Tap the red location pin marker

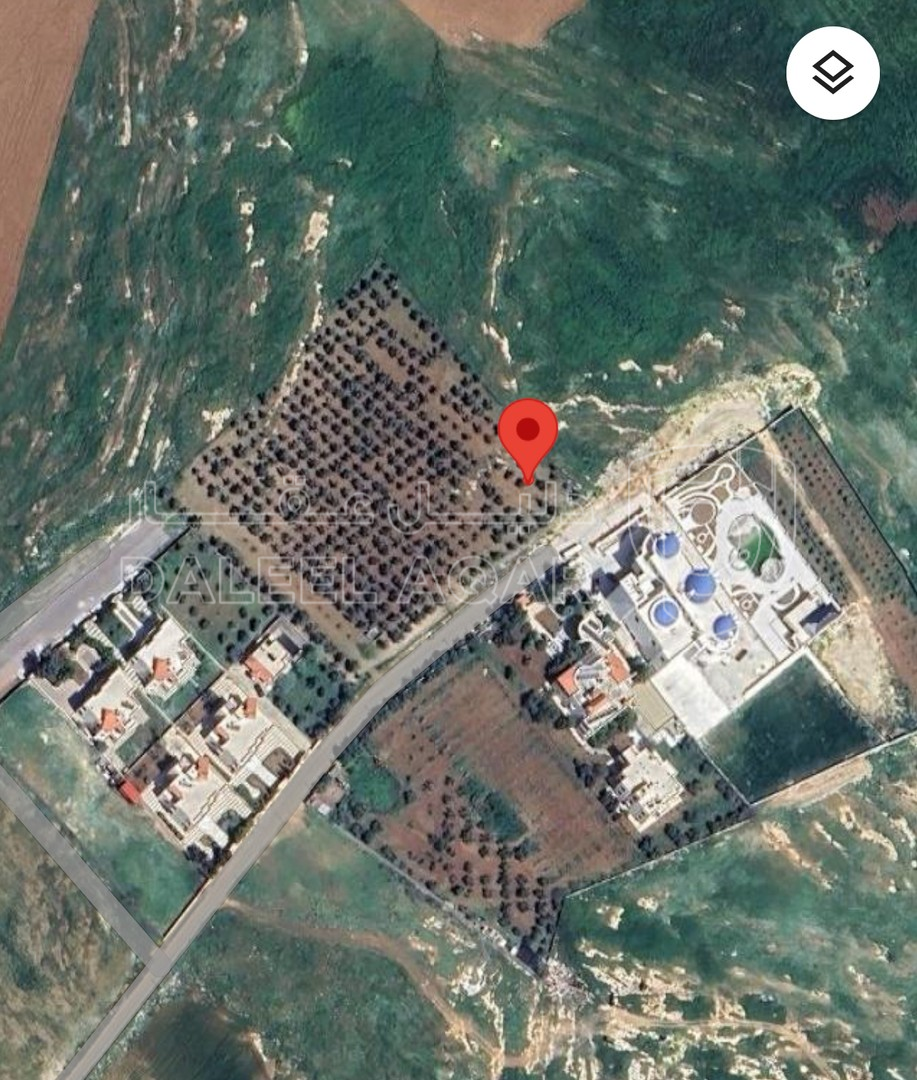[527, 435]
